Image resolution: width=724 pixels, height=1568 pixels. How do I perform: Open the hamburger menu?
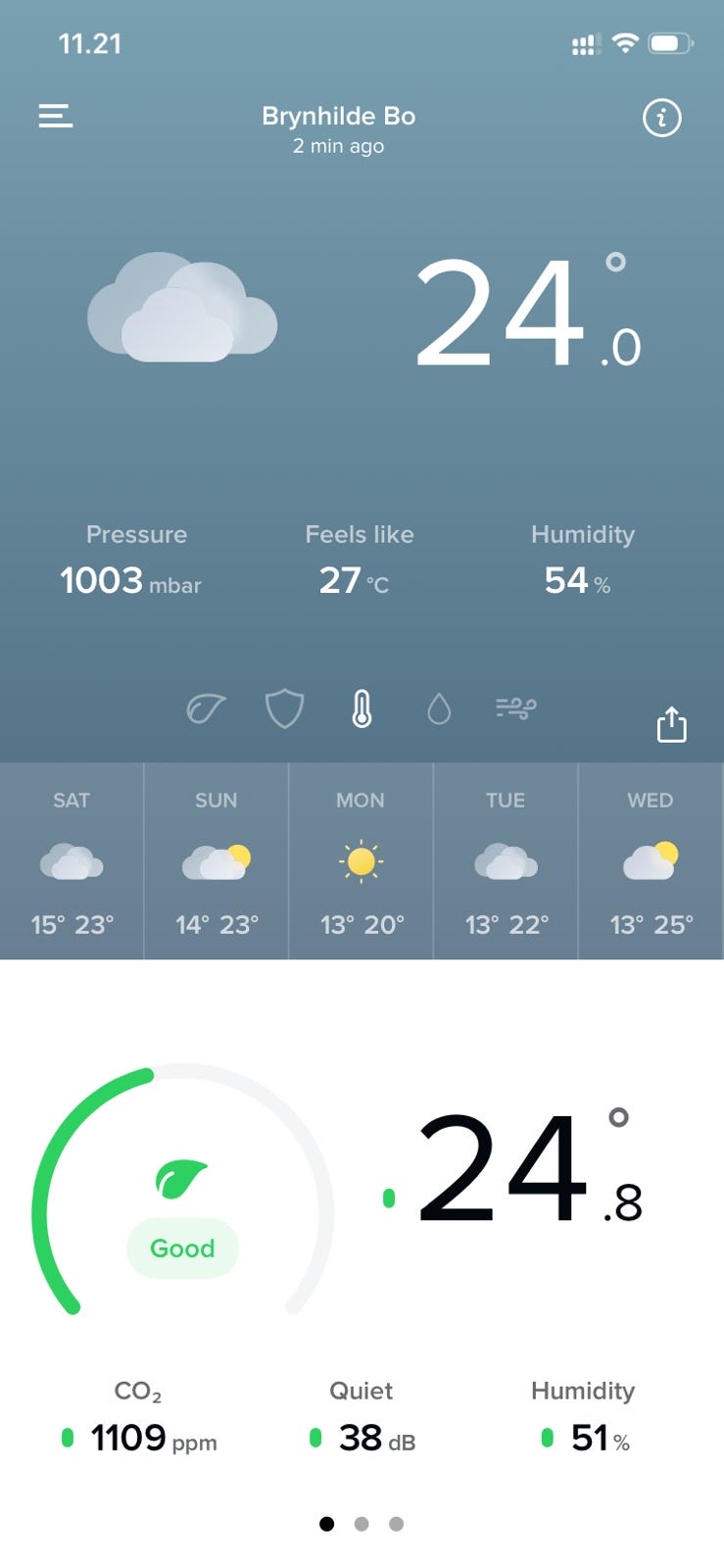tap(56, 117)
